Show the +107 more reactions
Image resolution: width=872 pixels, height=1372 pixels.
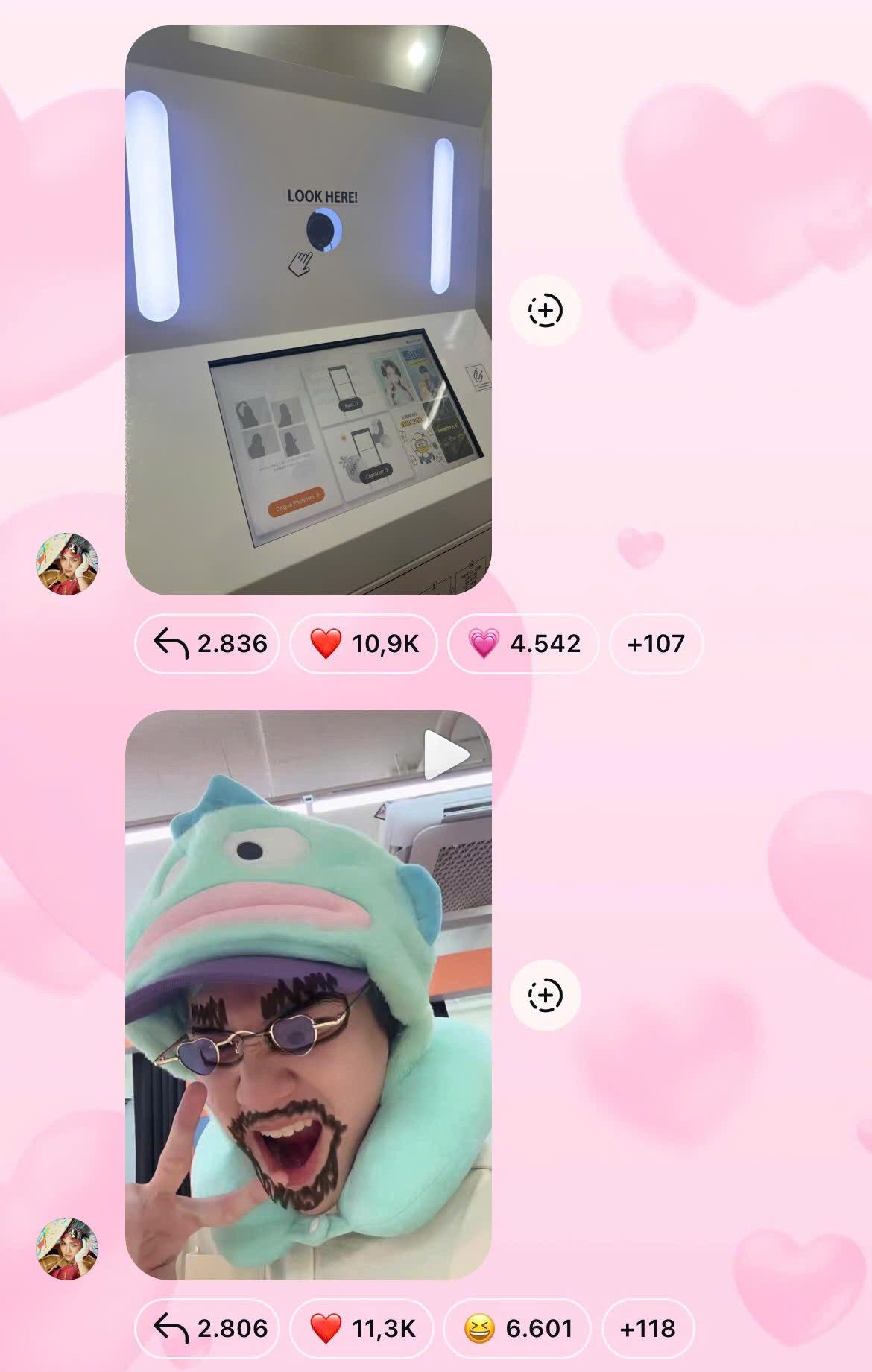(x=656, y=643)
